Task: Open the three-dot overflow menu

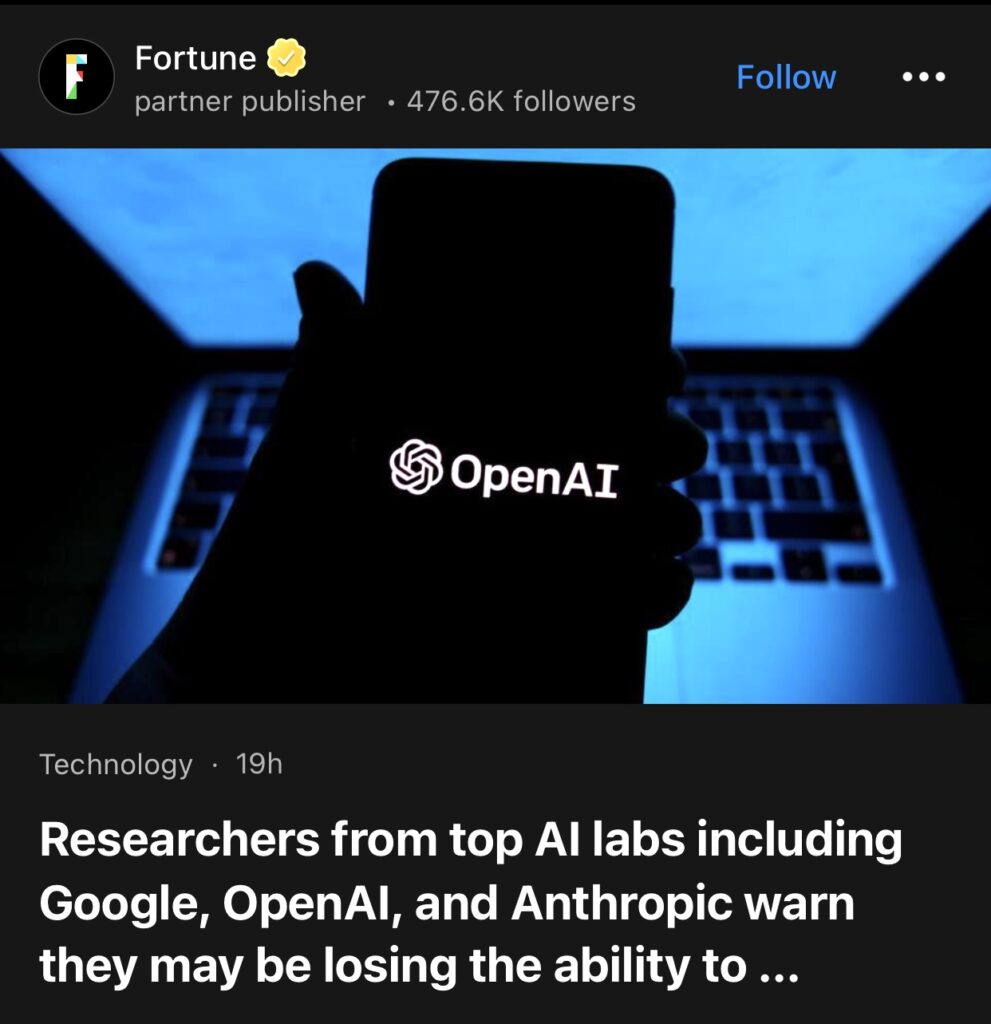Action: click(923, 78)
